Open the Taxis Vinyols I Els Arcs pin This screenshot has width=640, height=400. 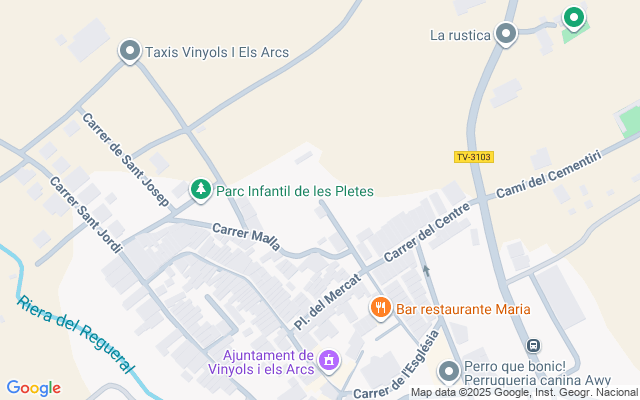130,51
